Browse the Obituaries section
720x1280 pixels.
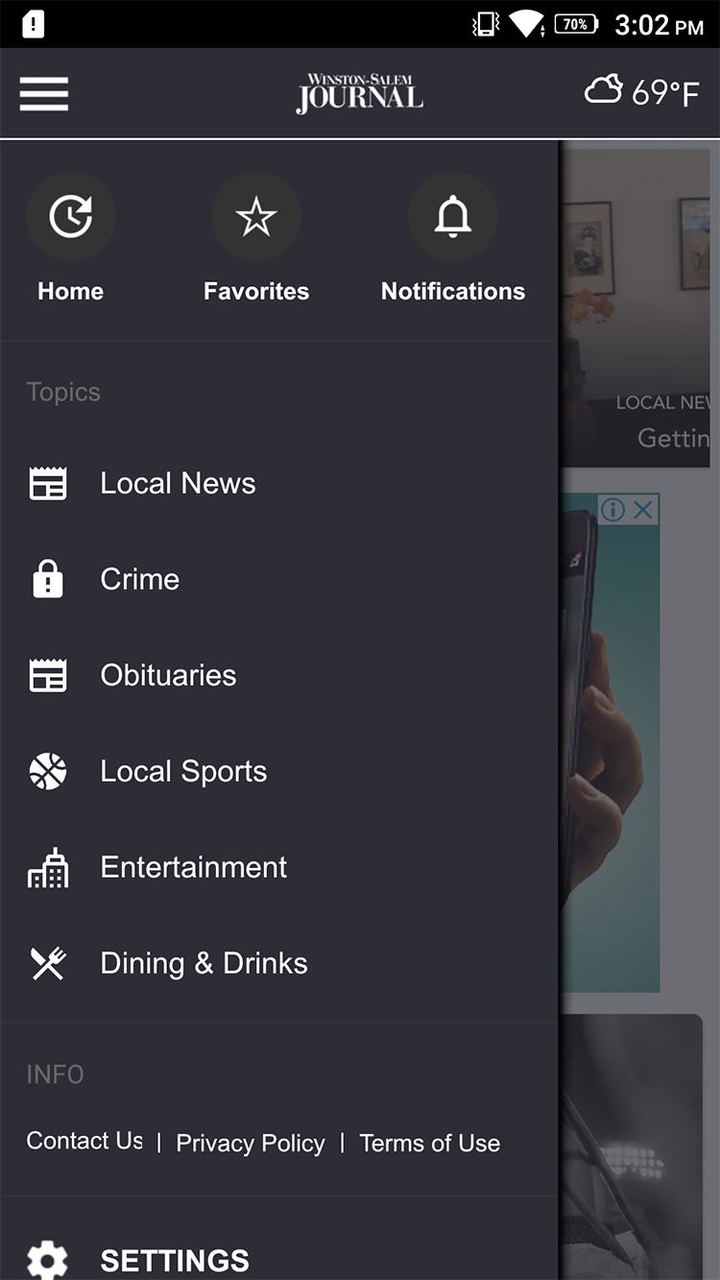click(x=168, y=676)
